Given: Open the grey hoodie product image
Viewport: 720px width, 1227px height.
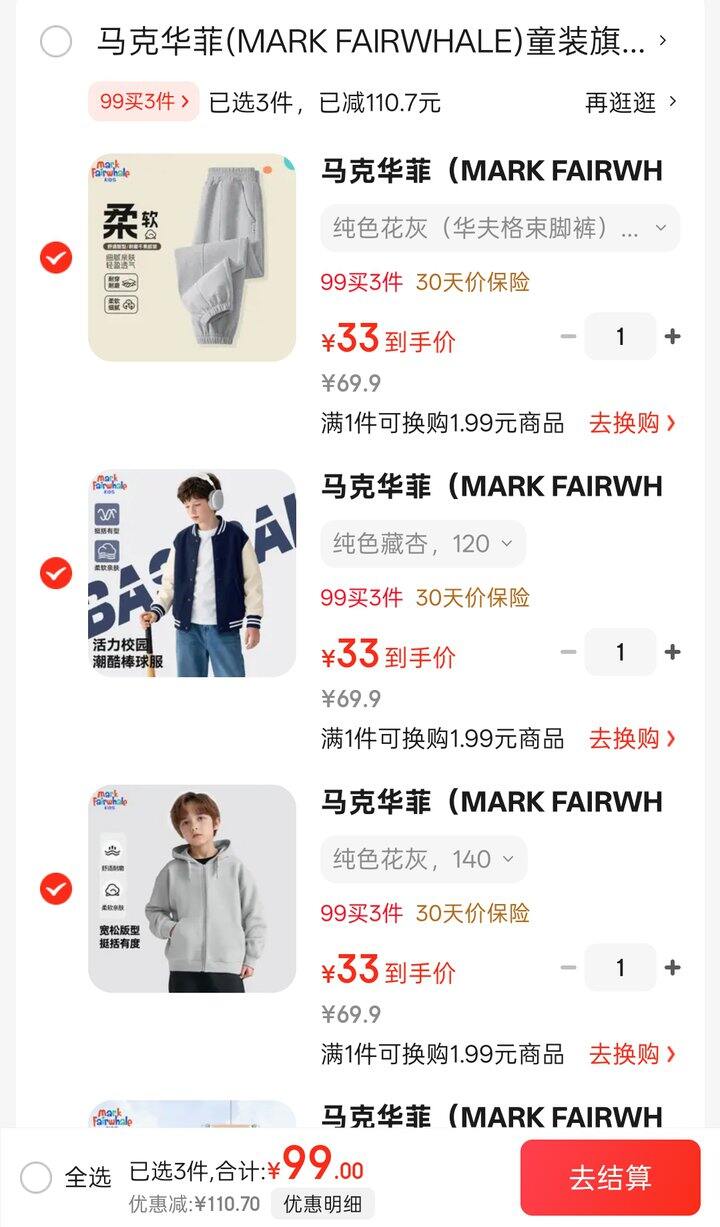Looking at the screenshot, I should pyautogui.click(x=192, y=888).
